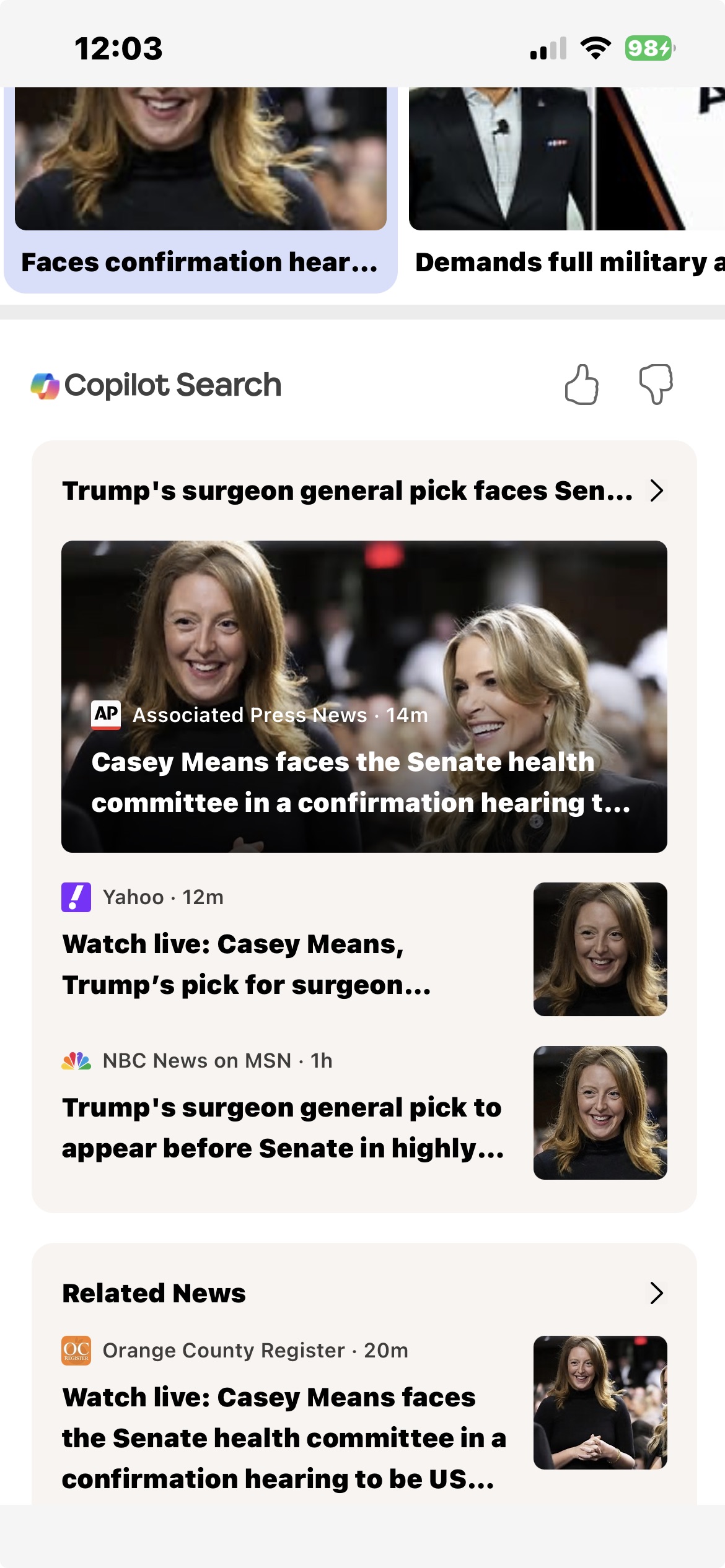Expand the Trump's surgeon general pick headline
Image resolution: width=725 pixels, height=1568 pixels.
[x=656, y=490]
